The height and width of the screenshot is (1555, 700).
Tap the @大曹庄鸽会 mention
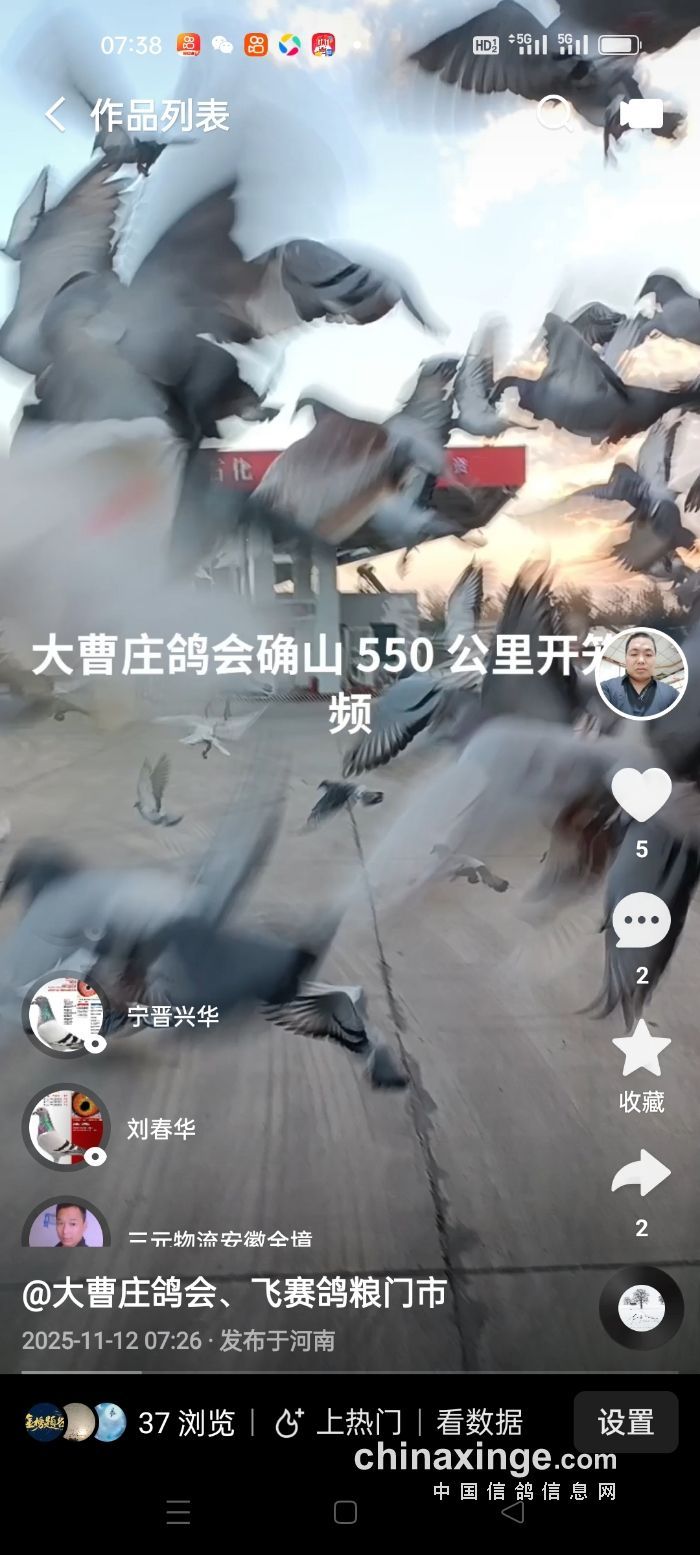pyautogui.click(x=120, y=1293)
